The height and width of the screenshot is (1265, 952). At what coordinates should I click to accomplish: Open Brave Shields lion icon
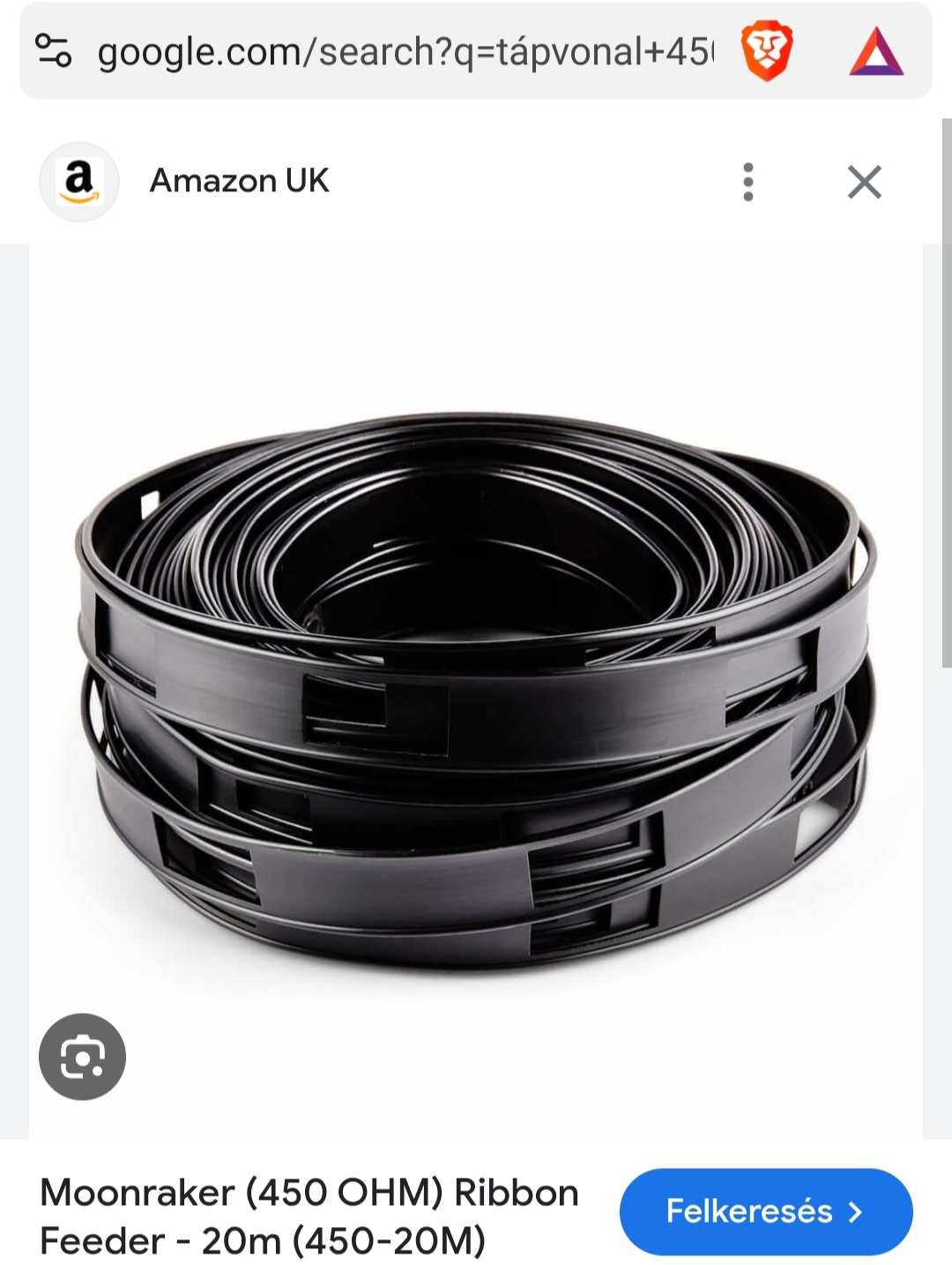click(766, 52)
